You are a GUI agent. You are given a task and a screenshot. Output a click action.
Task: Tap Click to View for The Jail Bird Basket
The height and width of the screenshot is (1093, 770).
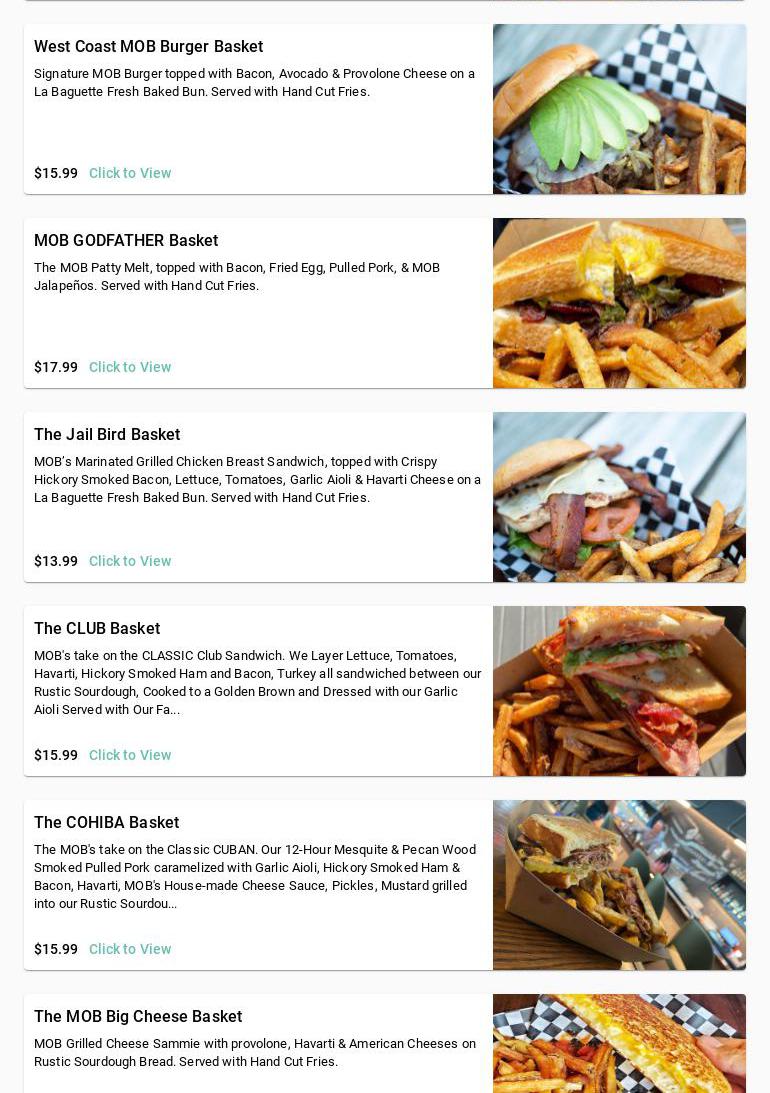click(x=130, y=561)
